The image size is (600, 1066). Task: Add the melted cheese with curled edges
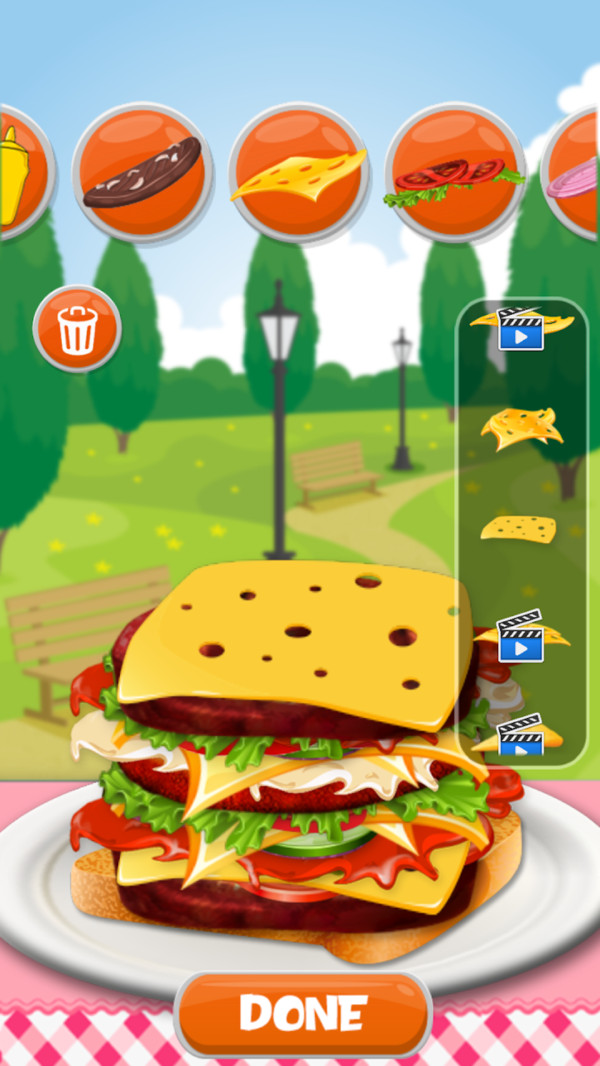click(x=521, y=428)
